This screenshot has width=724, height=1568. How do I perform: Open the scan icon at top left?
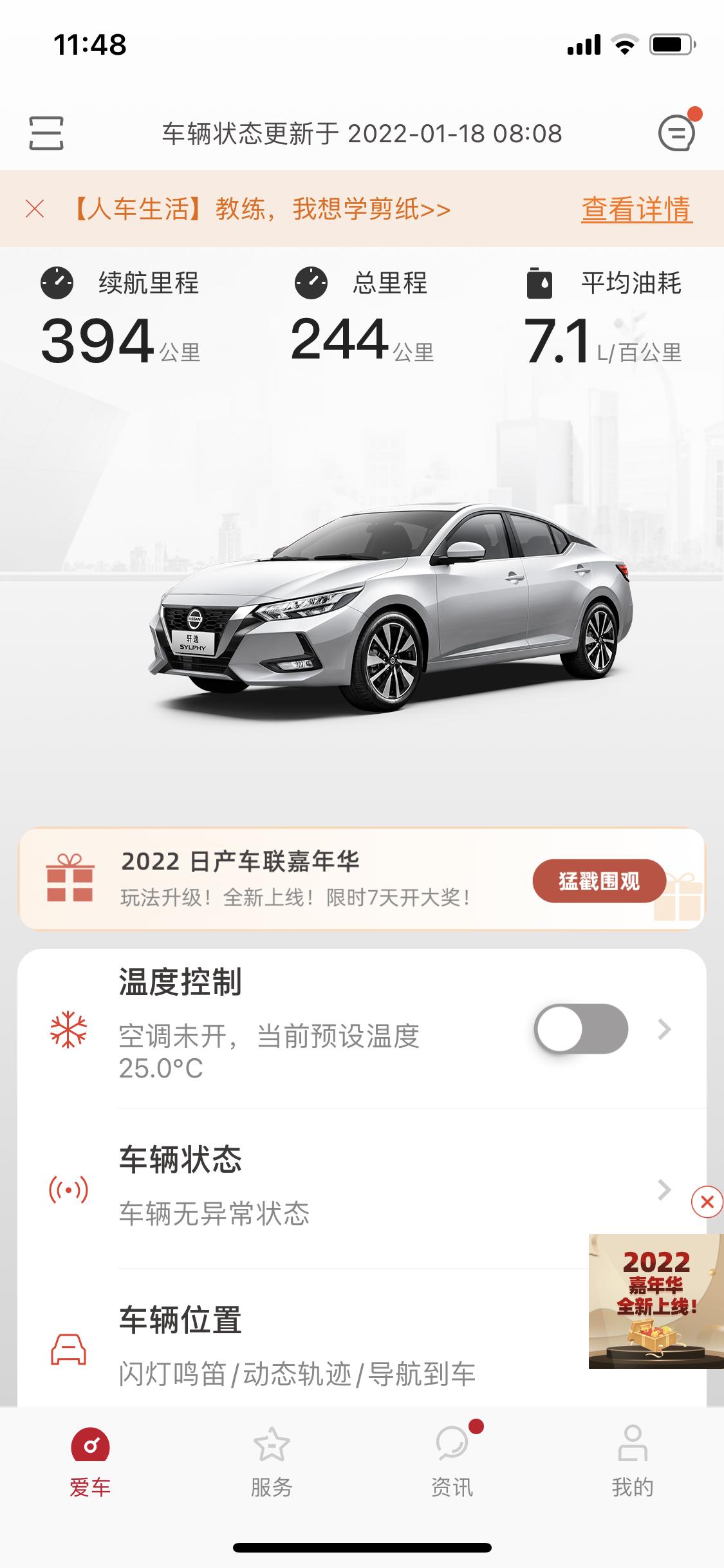point(46,133)
